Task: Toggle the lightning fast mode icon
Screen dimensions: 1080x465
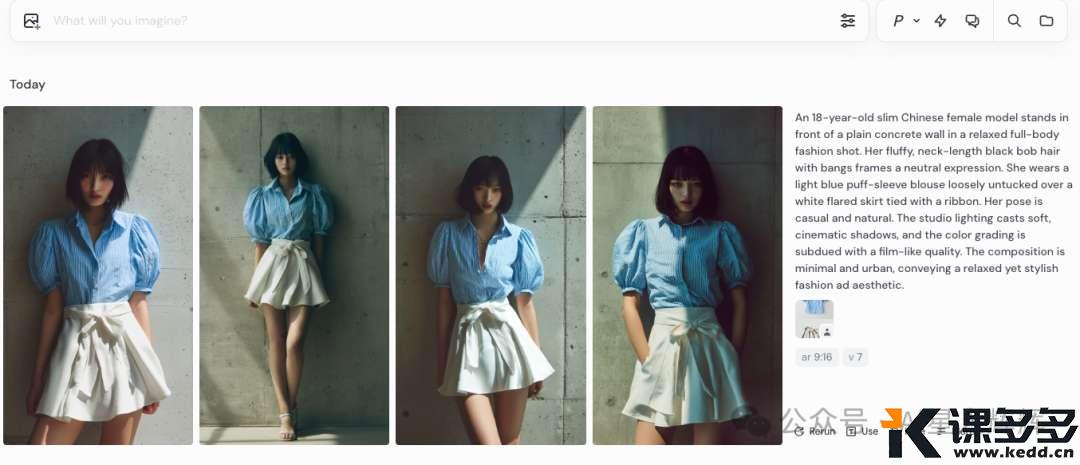Action: pyautogui.click(x=940, y=21)
